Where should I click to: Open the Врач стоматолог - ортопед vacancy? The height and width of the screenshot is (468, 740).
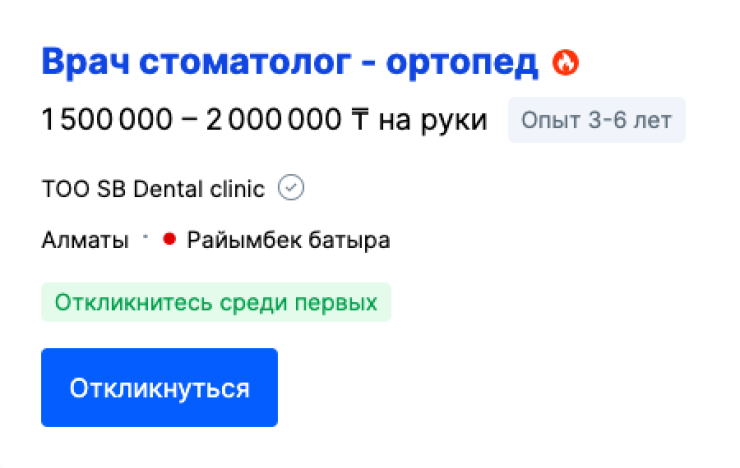[x=290, y=63]
